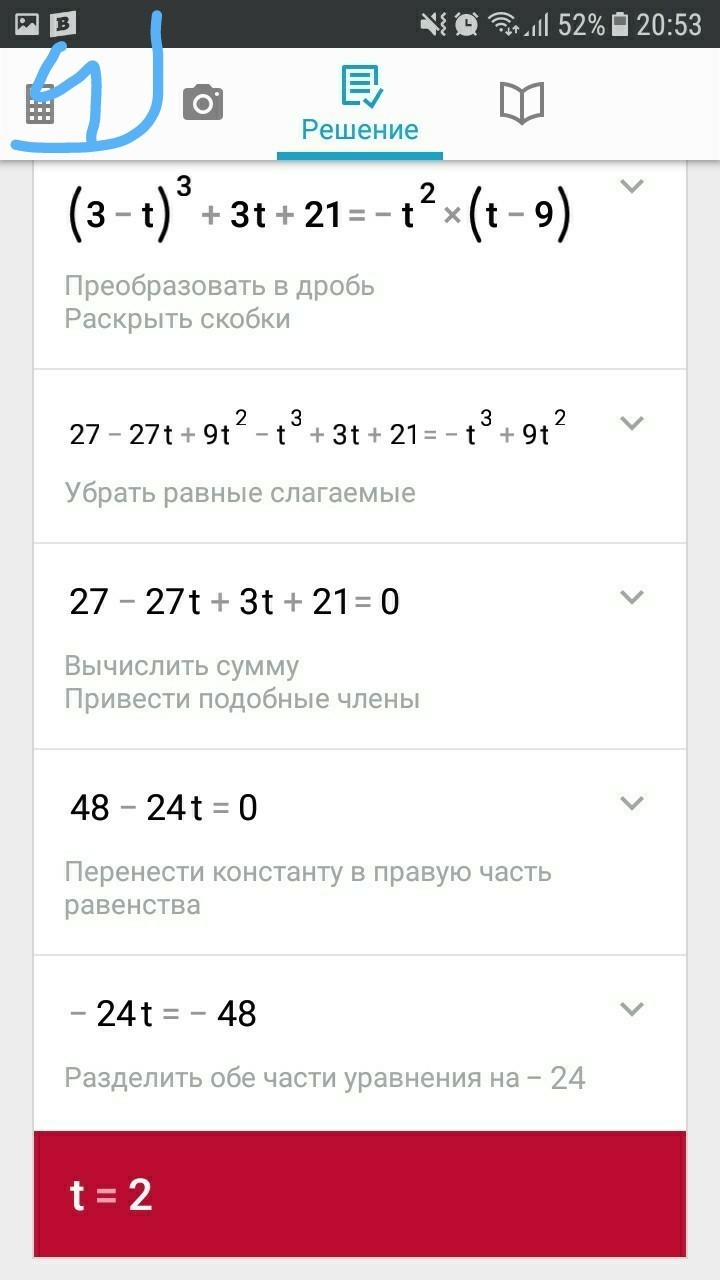The image size is (720, 1280).
Task: Switch to the camera tab
Action: pyautogui.click(x=203, y=103)
